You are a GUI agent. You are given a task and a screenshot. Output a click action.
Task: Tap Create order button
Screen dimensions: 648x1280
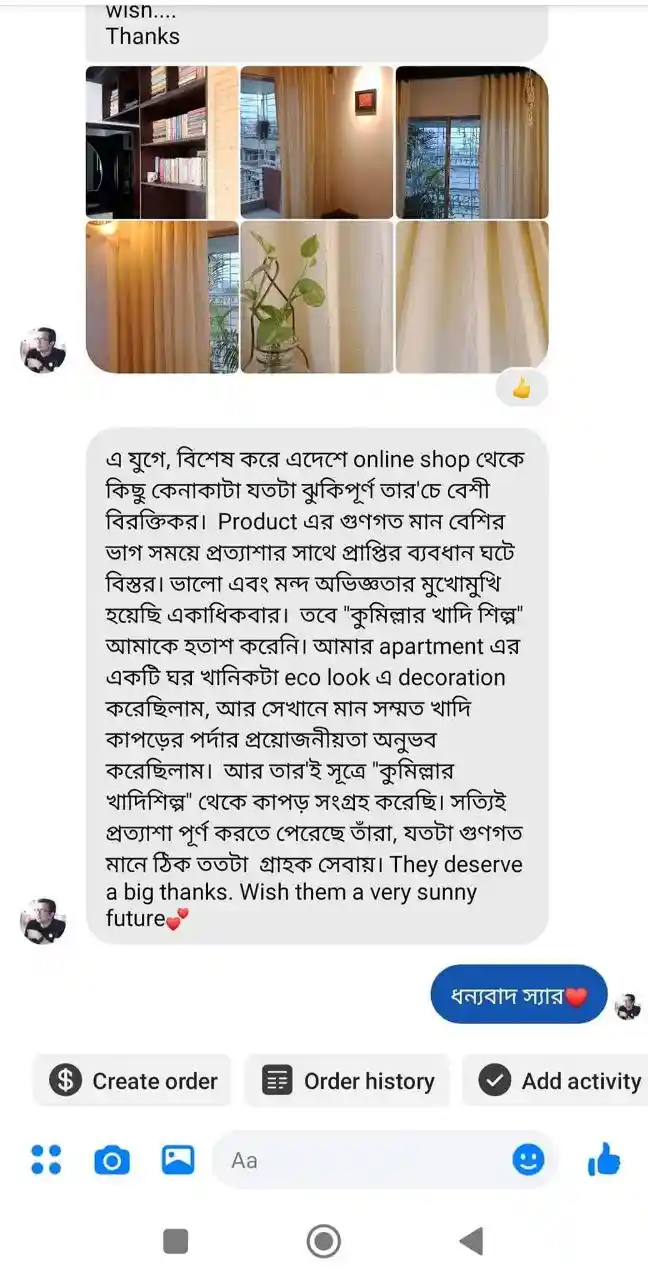(x=132, y=1081)
